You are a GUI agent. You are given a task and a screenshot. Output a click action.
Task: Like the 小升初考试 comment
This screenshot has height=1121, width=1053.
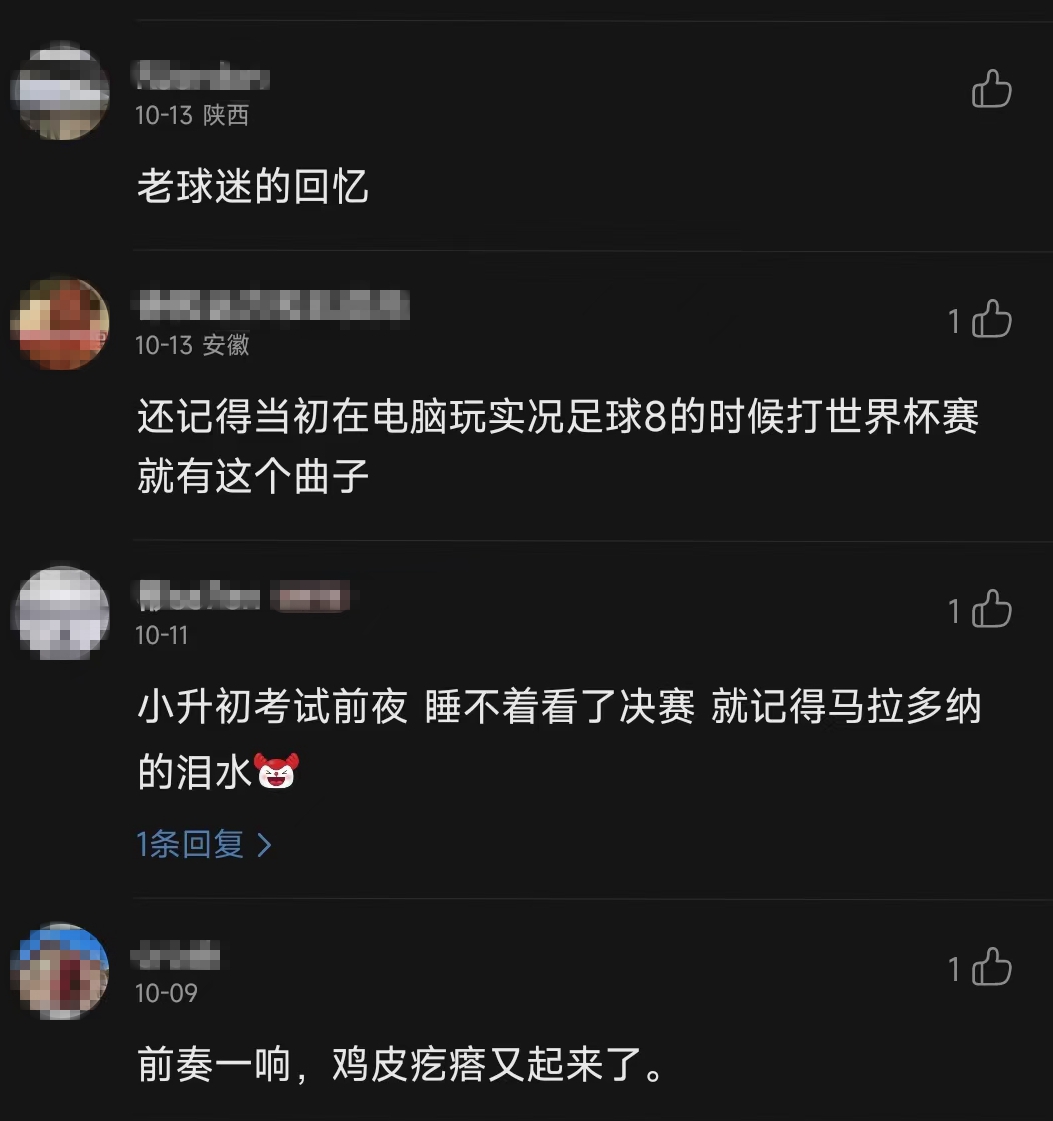point(991,609)
